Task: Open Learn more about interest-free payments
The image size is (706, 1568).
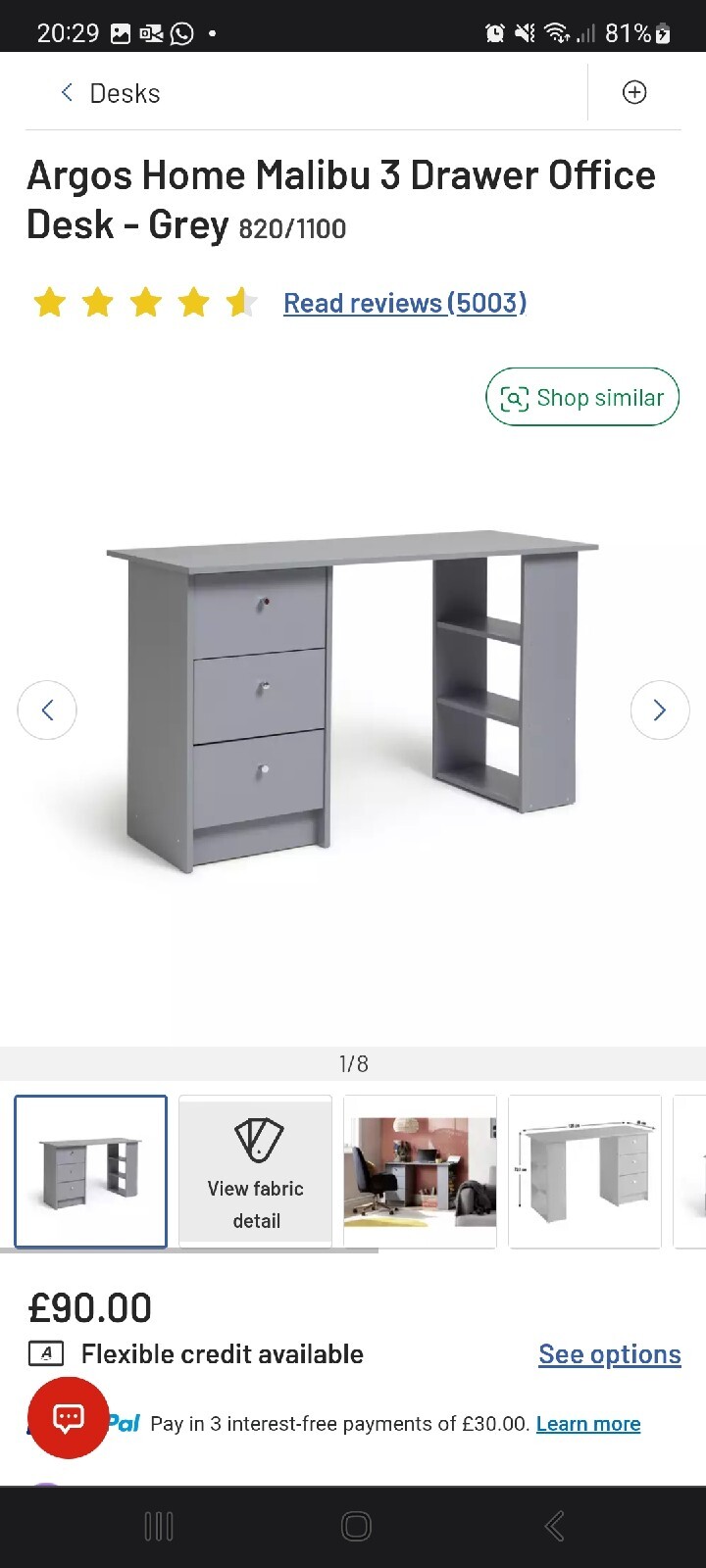Action: tap(587, 1423)
